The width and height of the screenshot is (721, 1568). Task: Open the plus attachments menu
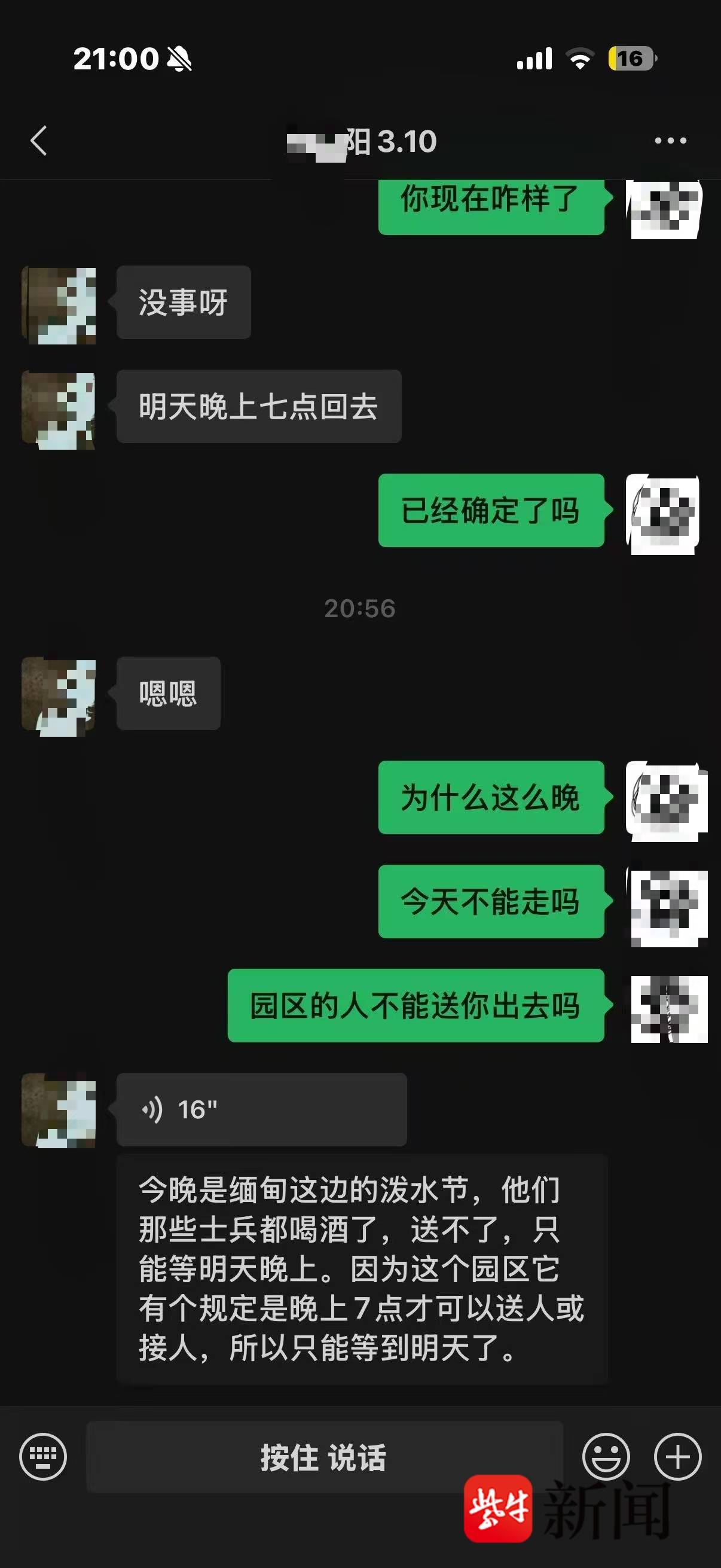[x=677, y=1457]
